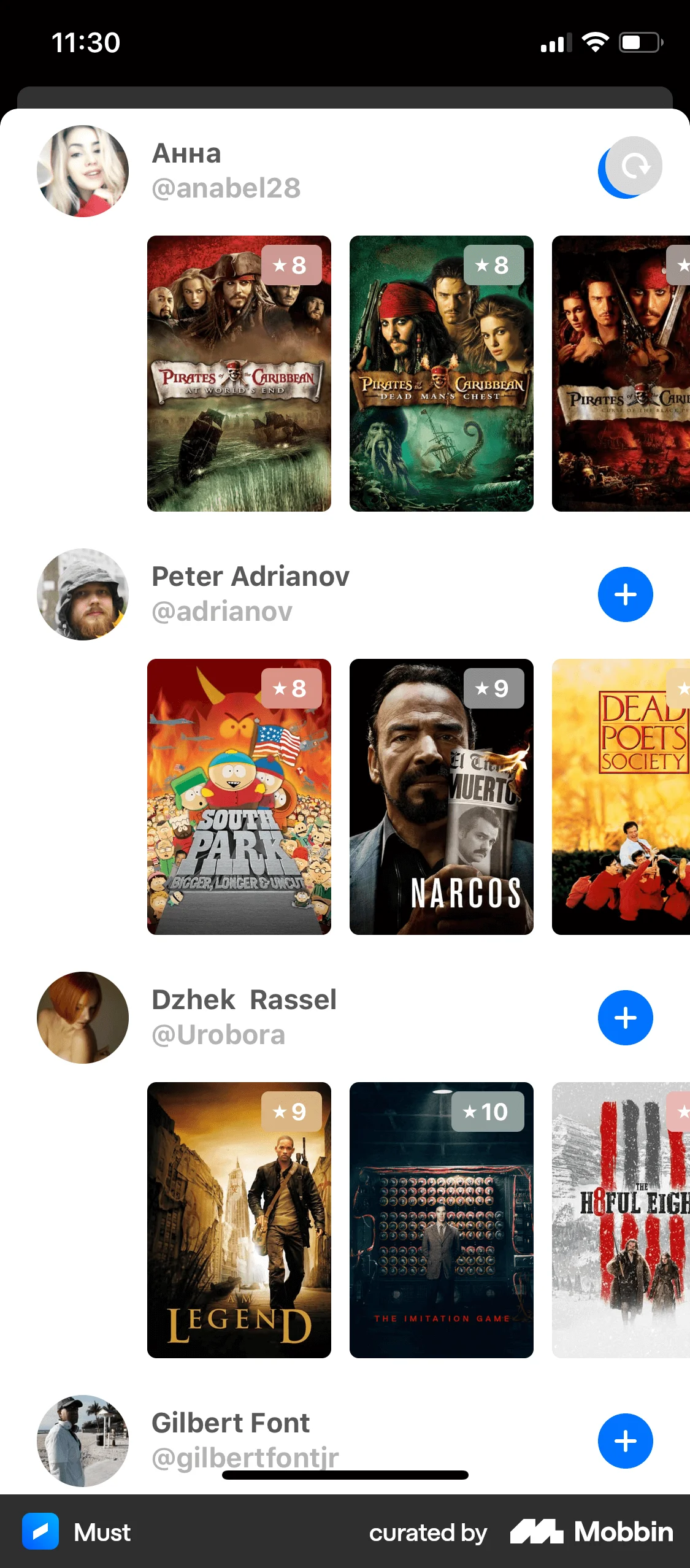Open @anabel28 profile via username link
This screenshot has height=1568, width=690.
tap(226, 188)
